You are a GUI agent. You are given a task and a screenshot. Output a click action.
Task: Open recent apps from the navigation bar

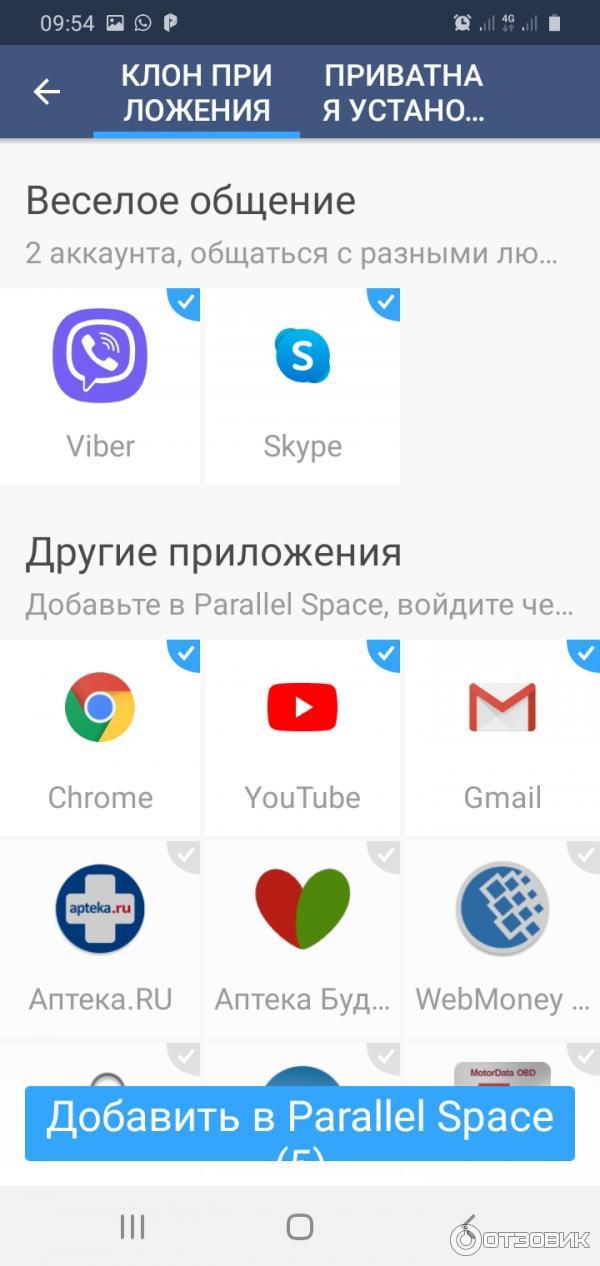point(132,1227)
